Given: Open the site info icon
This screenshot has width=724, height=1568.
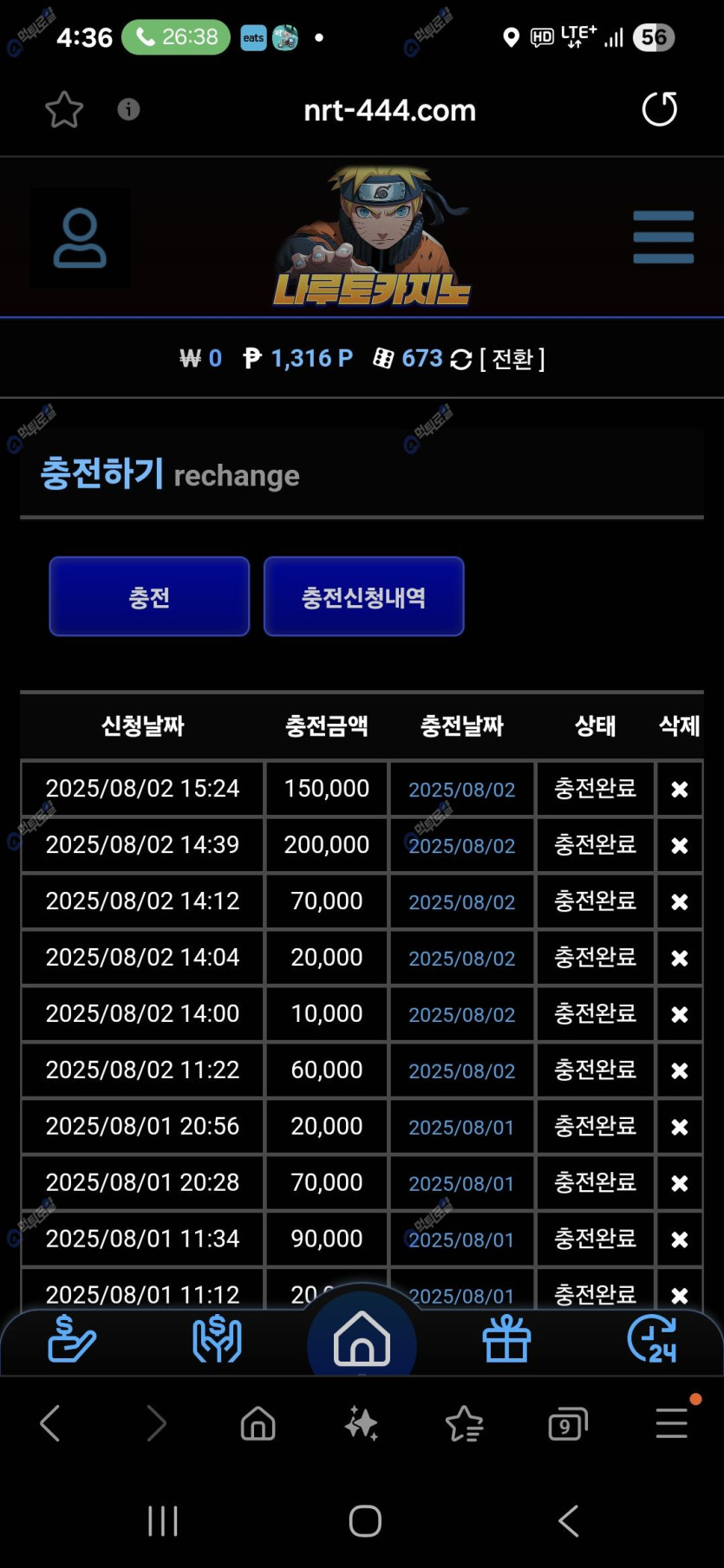Looking at the screenshot, I should click(128, 109).
